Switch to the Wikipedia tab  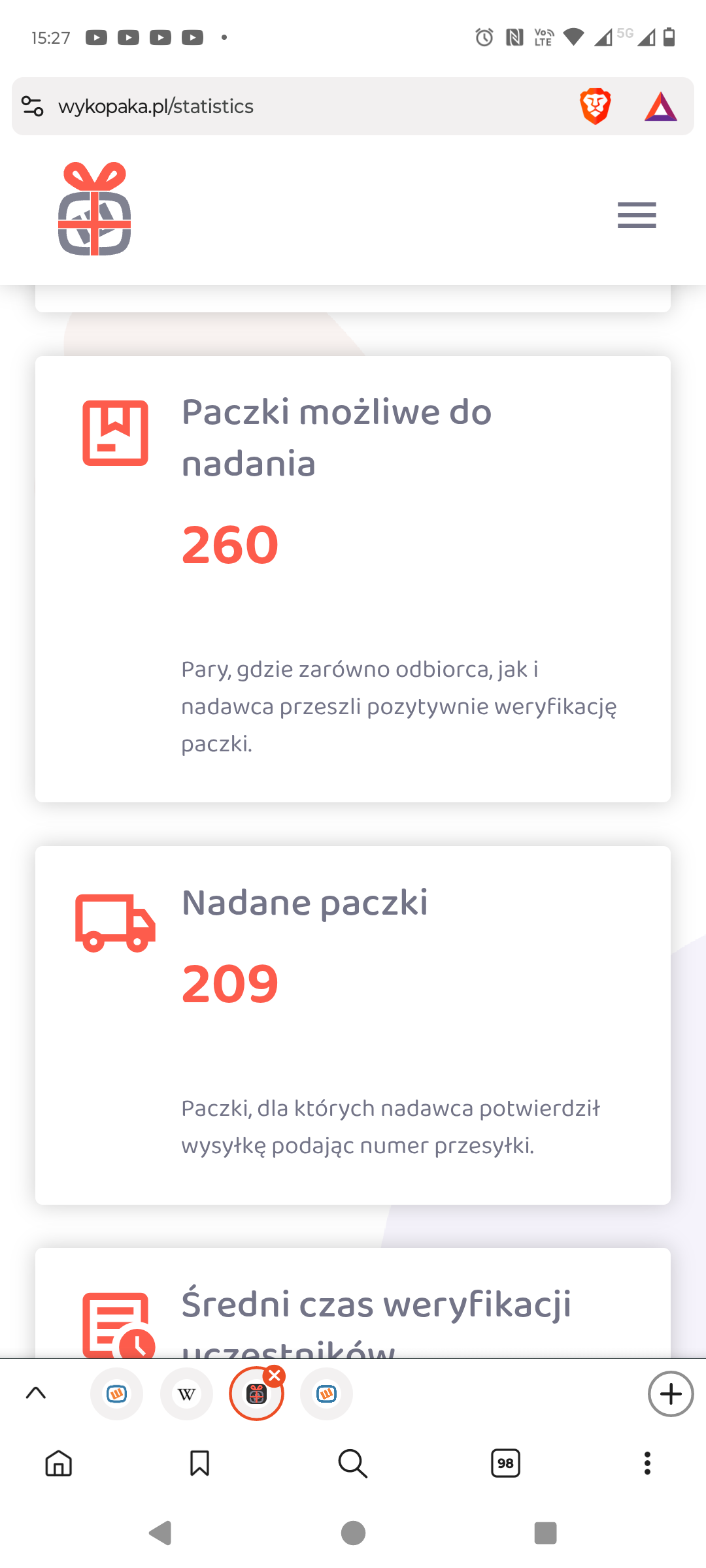pos(186,1394)
